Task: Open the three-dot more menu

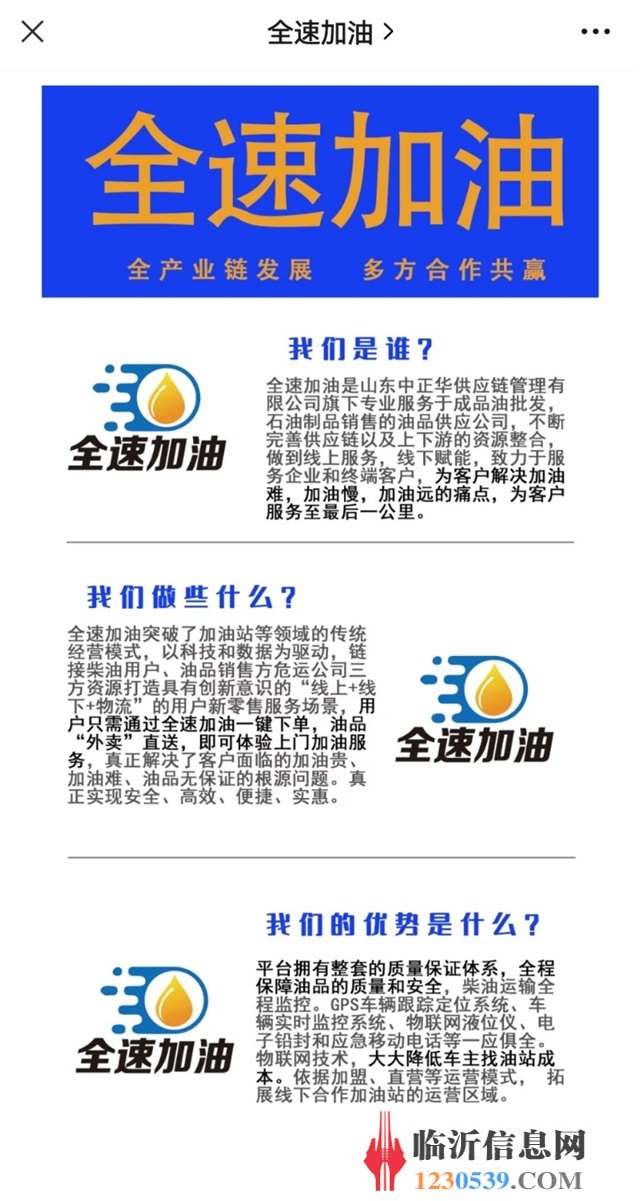Action: tap(595, 32)
